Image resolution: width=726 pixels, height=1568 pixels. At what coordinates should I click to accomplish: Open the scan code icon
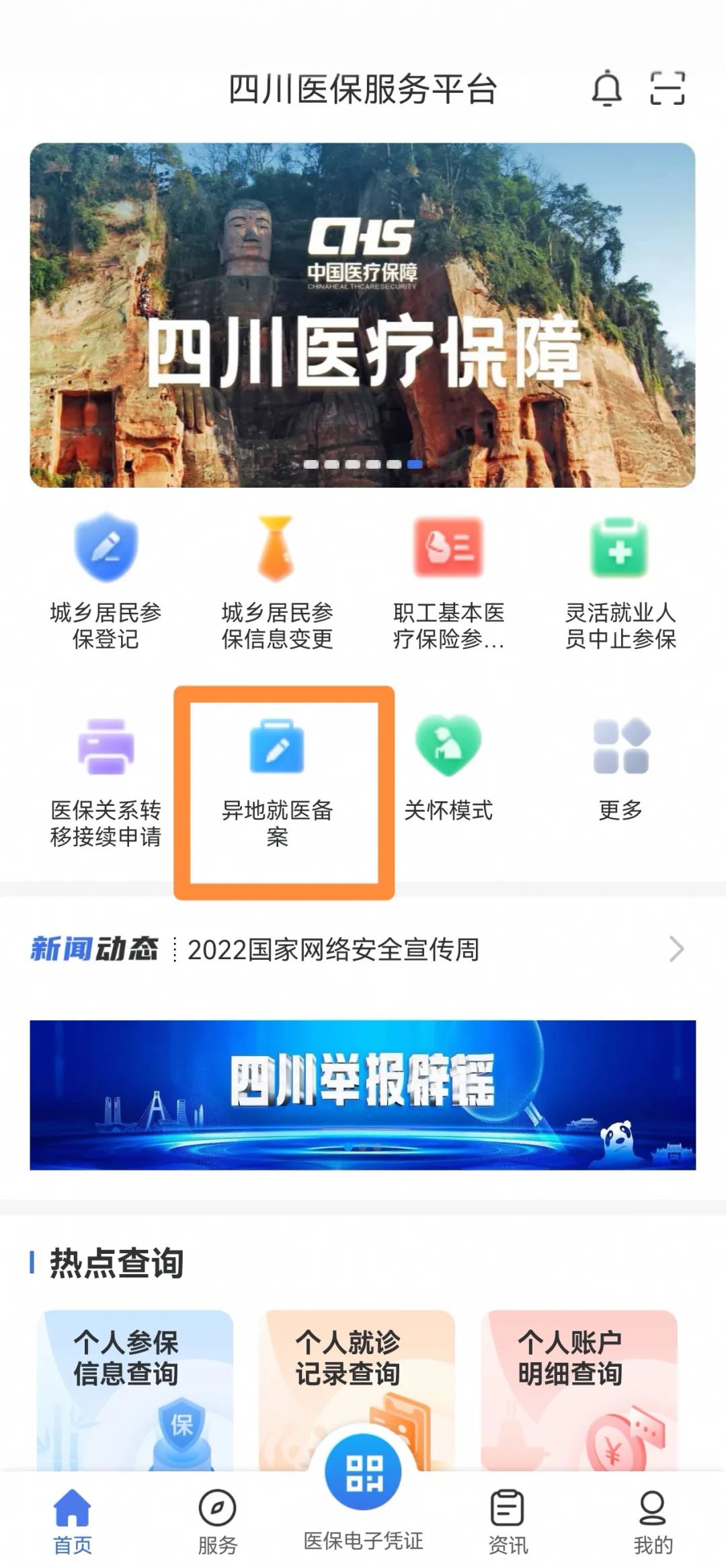click(x=667, y=88)
